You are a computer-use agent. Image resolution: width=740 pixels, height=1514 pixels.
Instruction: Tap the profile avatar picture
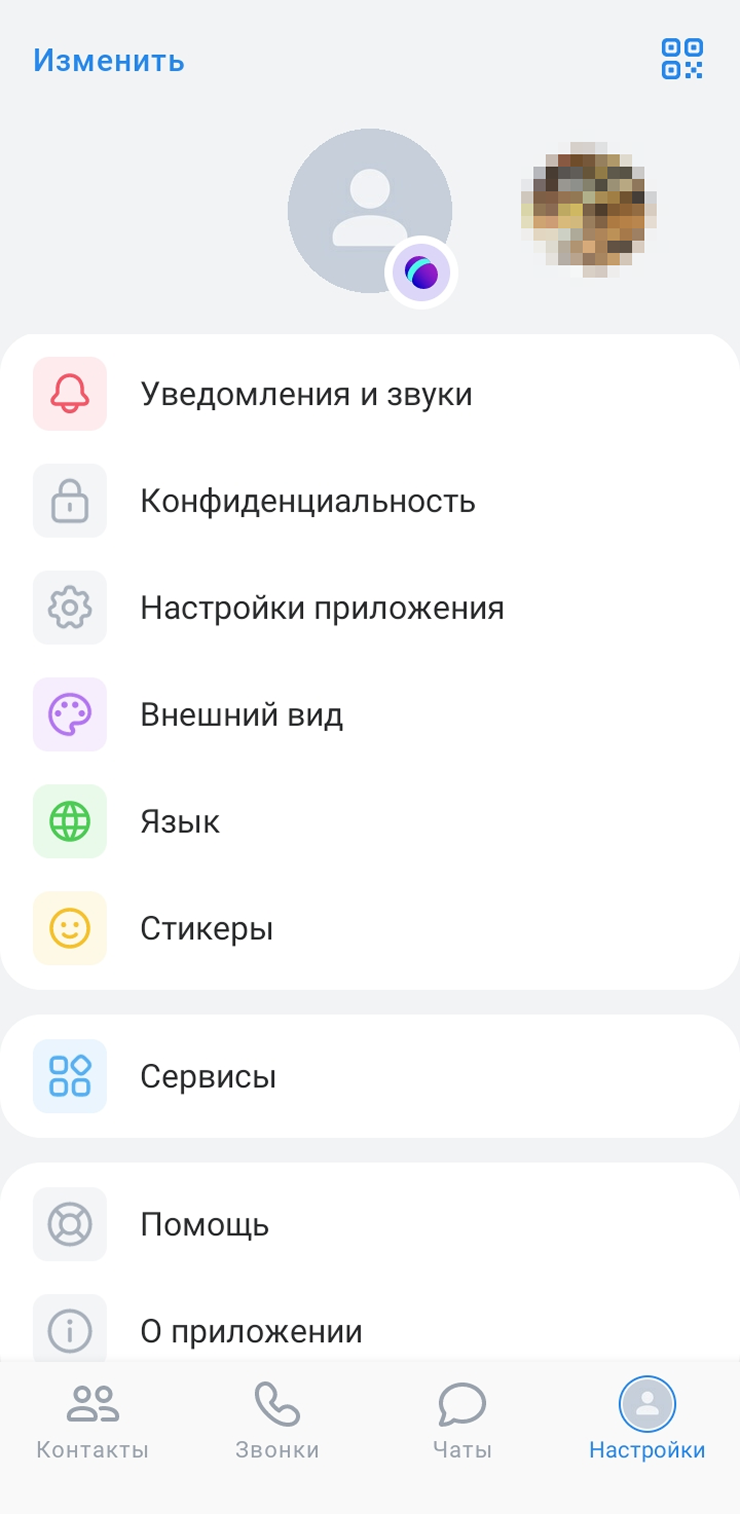pyautogui.click(x=370, y=211)
